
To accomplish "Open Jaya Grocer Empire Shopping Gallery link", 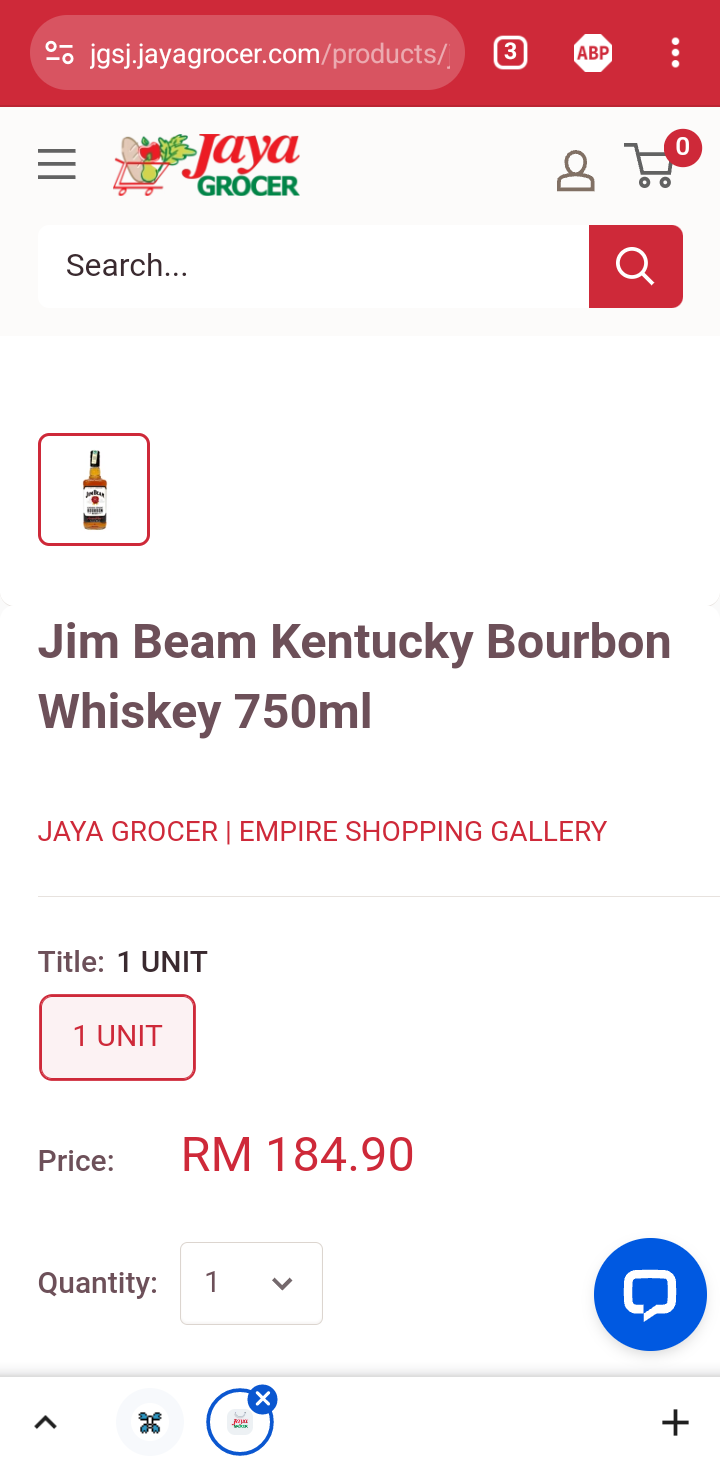I will pos(322,831).
